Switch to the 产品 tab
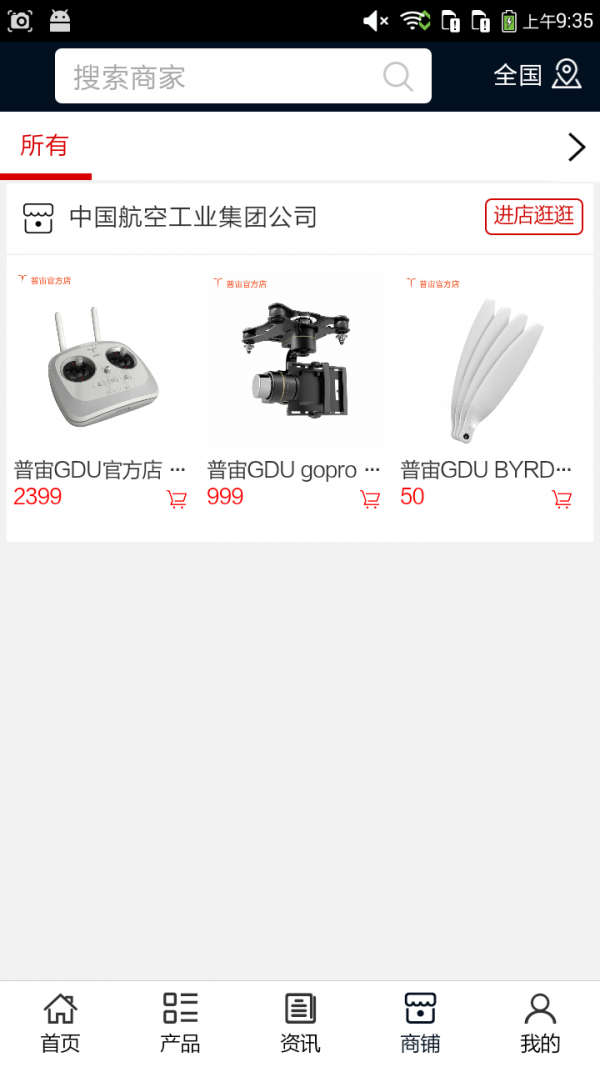Viewport: 600px width, 1067px height. (x=180, y=1023)
